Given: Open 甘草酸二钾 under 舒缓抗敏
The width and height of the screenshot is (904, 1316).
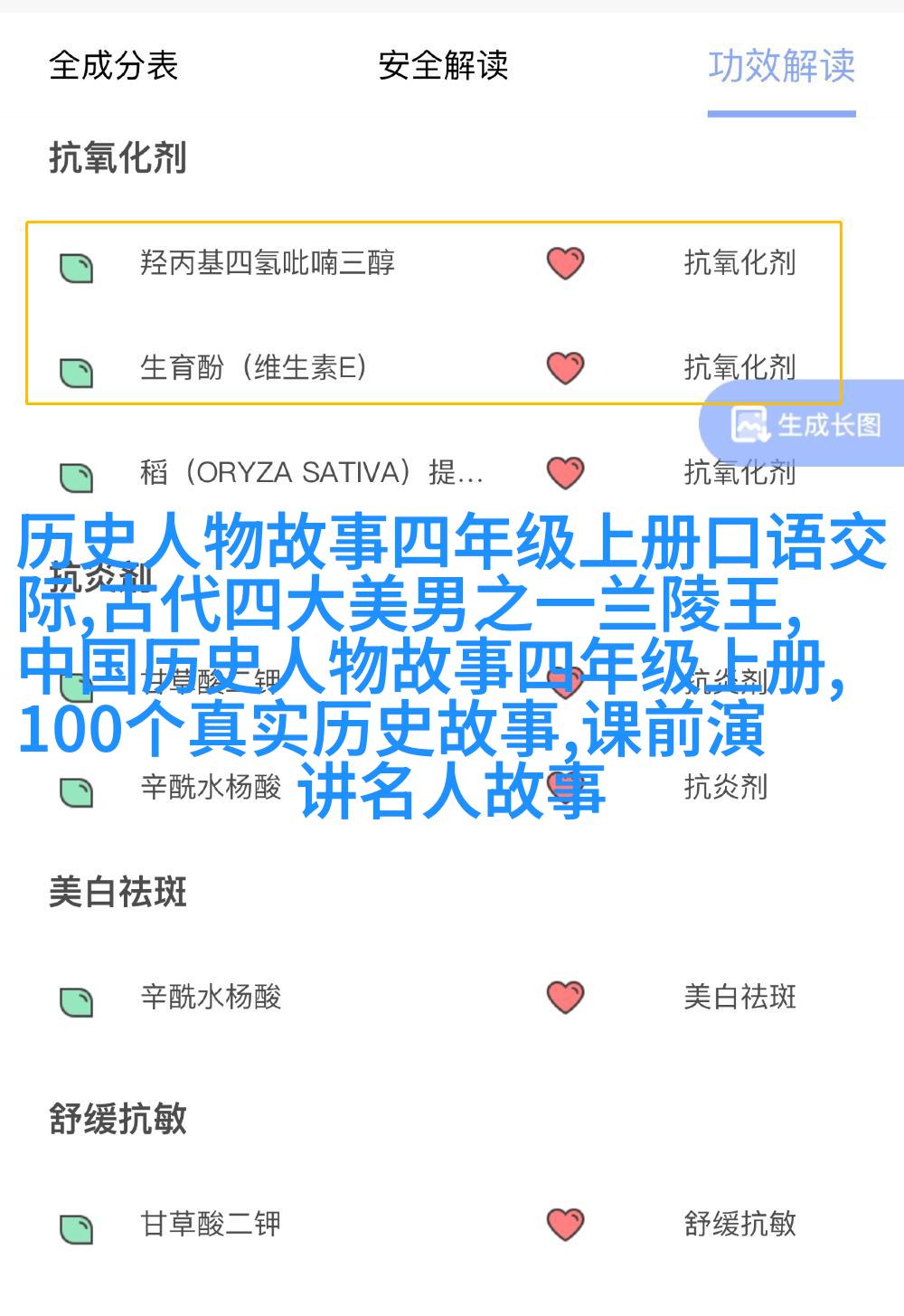Looking at the screenshot, I should click(211, 1225).
